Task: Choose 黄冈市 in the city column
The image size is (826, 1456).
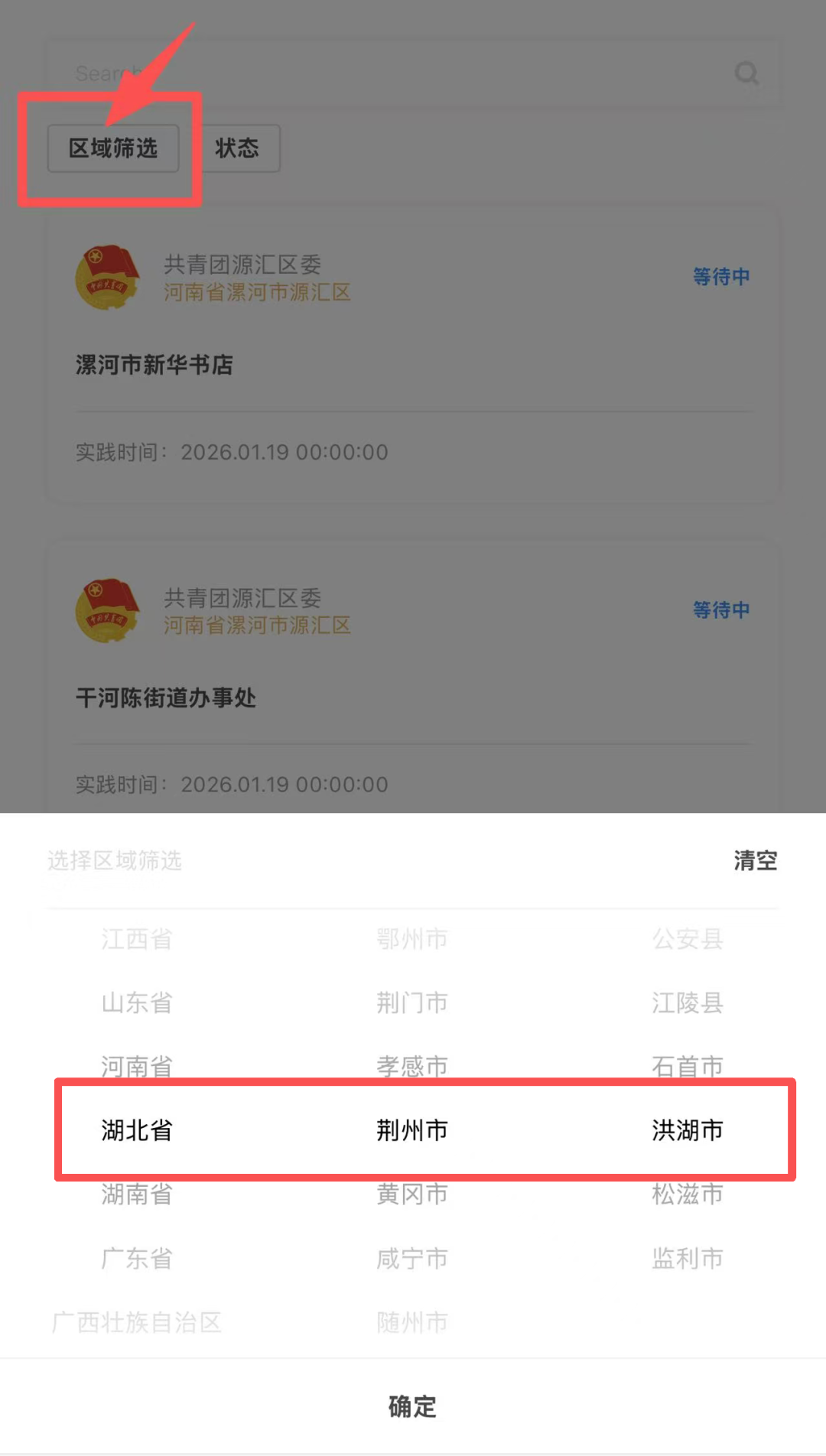Action: [x=412, y=1194]
